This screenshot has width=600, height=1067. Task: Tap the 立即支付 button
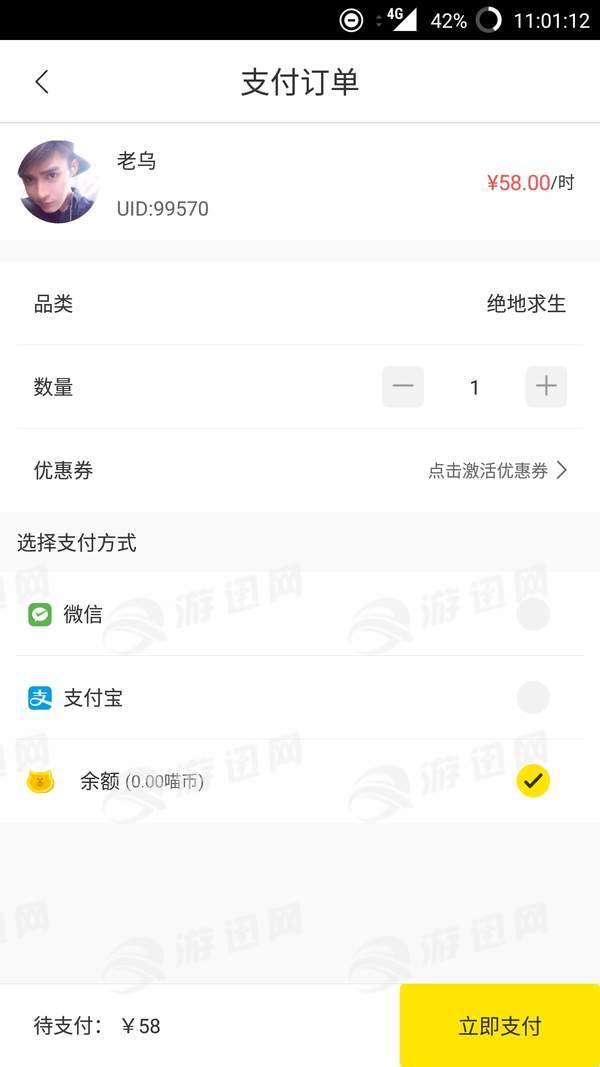(x=500, y=1026)
